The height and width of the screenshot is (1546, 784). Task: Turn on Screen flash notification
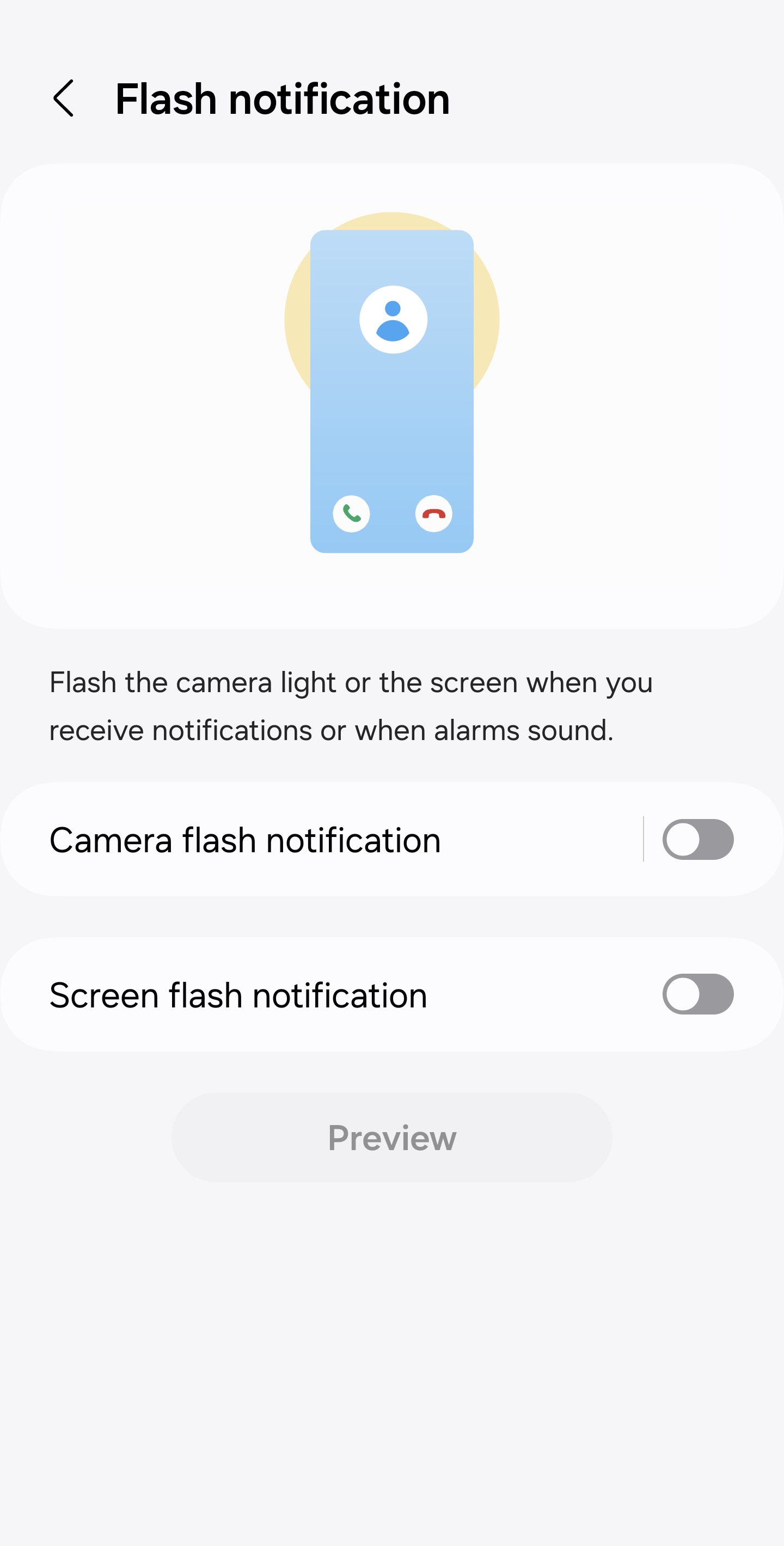tap(697, 994)
